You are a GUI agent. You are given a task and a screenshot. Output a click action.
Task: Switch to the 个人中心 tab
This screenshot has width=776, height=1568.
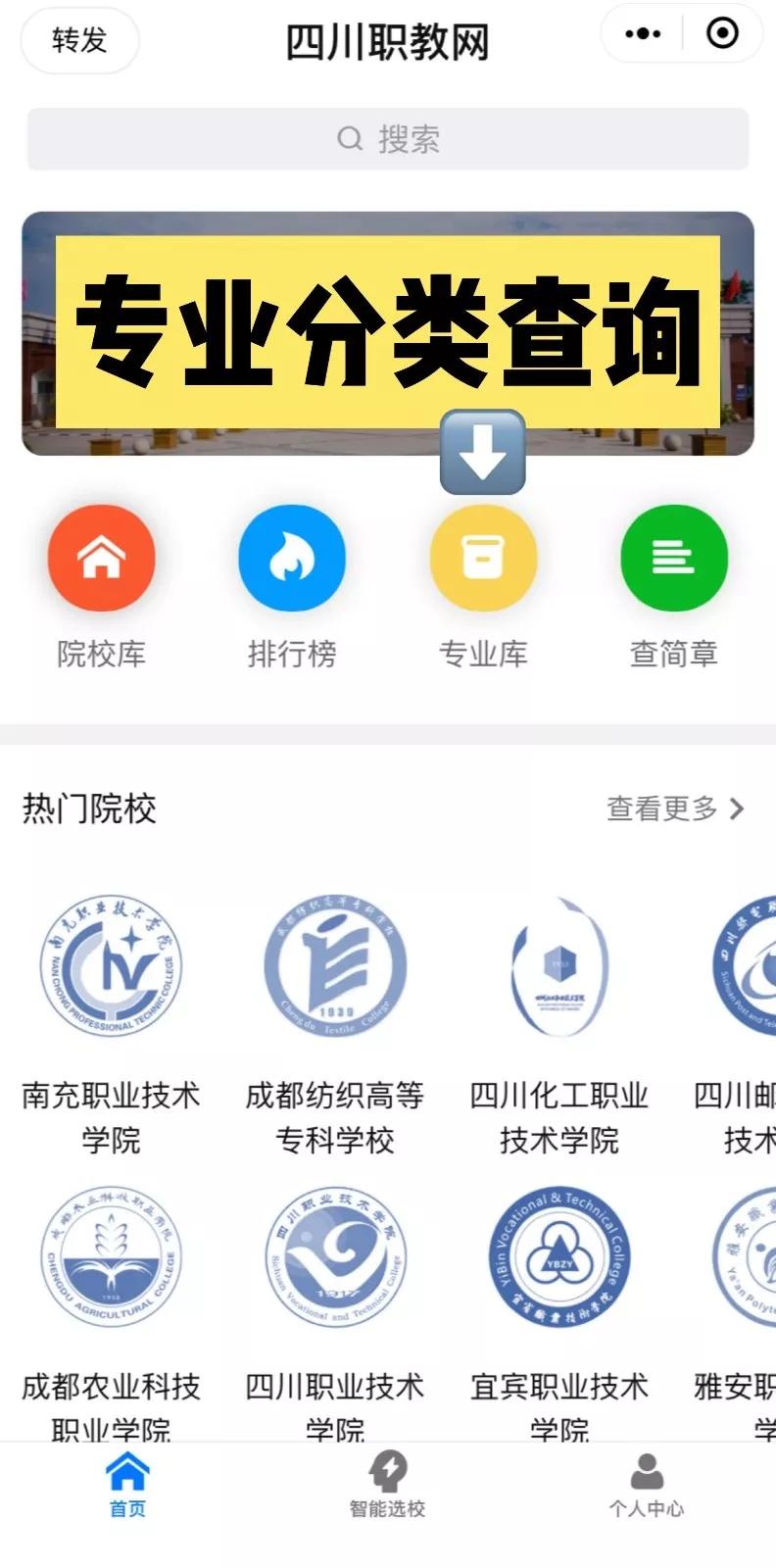click(647, 1485)
